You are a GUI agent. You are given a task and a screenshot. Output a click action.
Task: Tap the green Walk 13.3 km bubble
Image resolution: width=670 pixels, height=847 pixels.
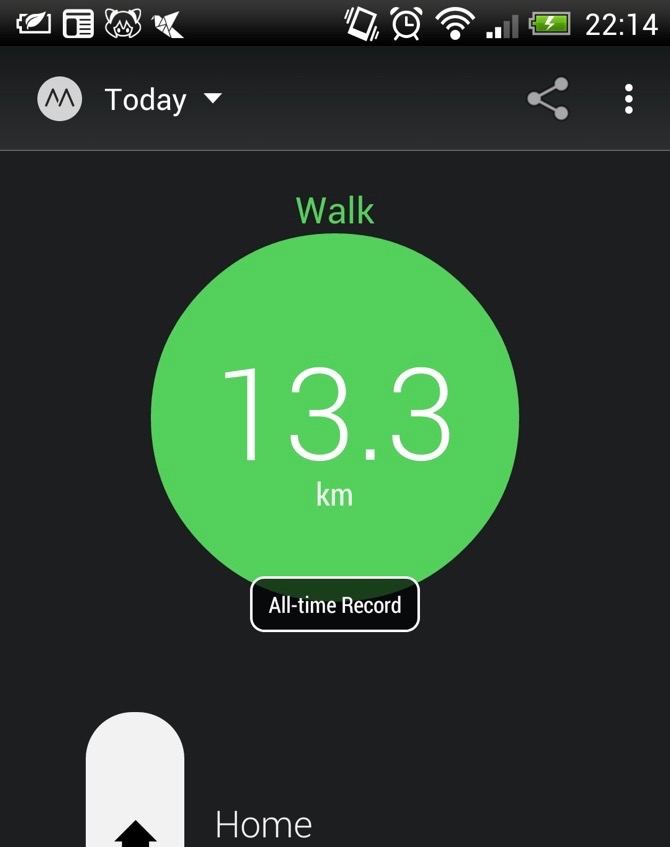pyautogui.click(x=335, y=415)
